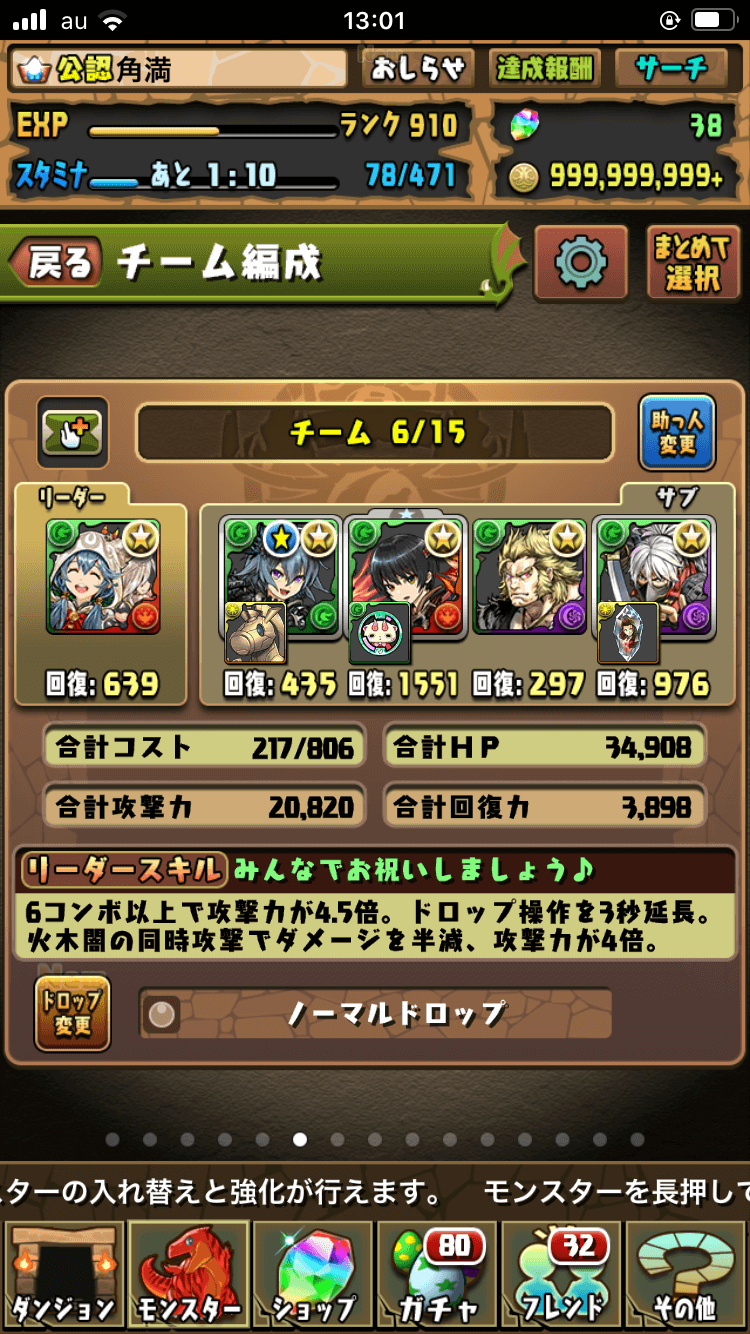Open 達成報酬 achievement rewards
This screenshot has height=1334, width=750.
544,68
